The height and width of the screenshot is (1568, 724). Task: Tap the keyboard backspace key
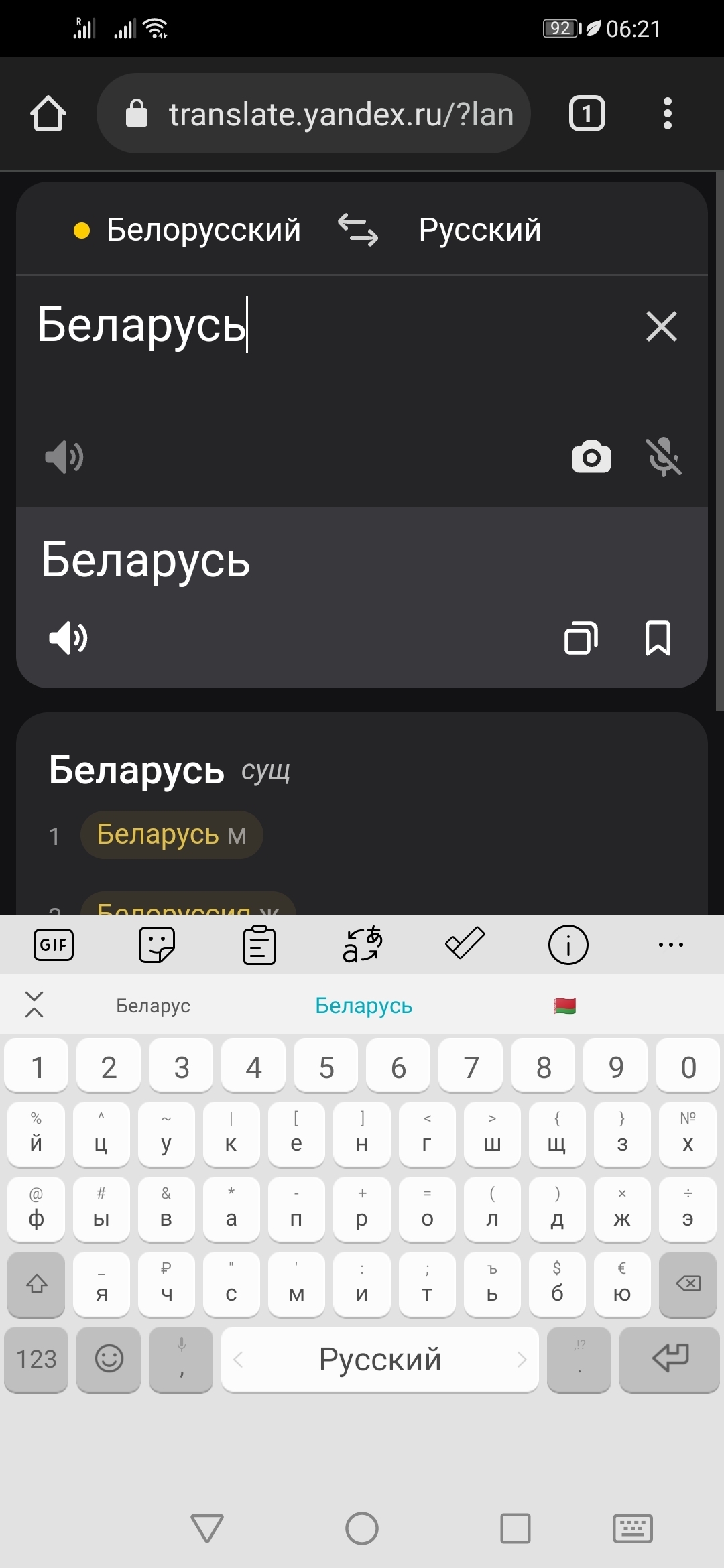coord(688,1284)
